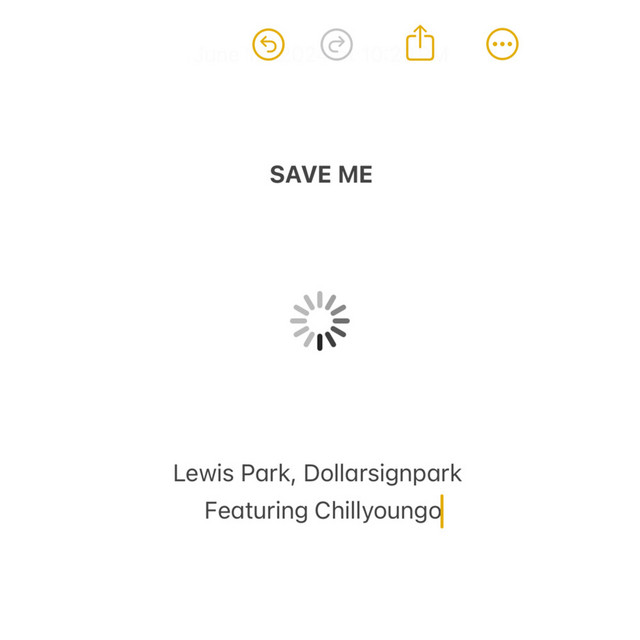
Task: Place cursor in the Featuring Chillyoungo line
Action: click(322, 511)
